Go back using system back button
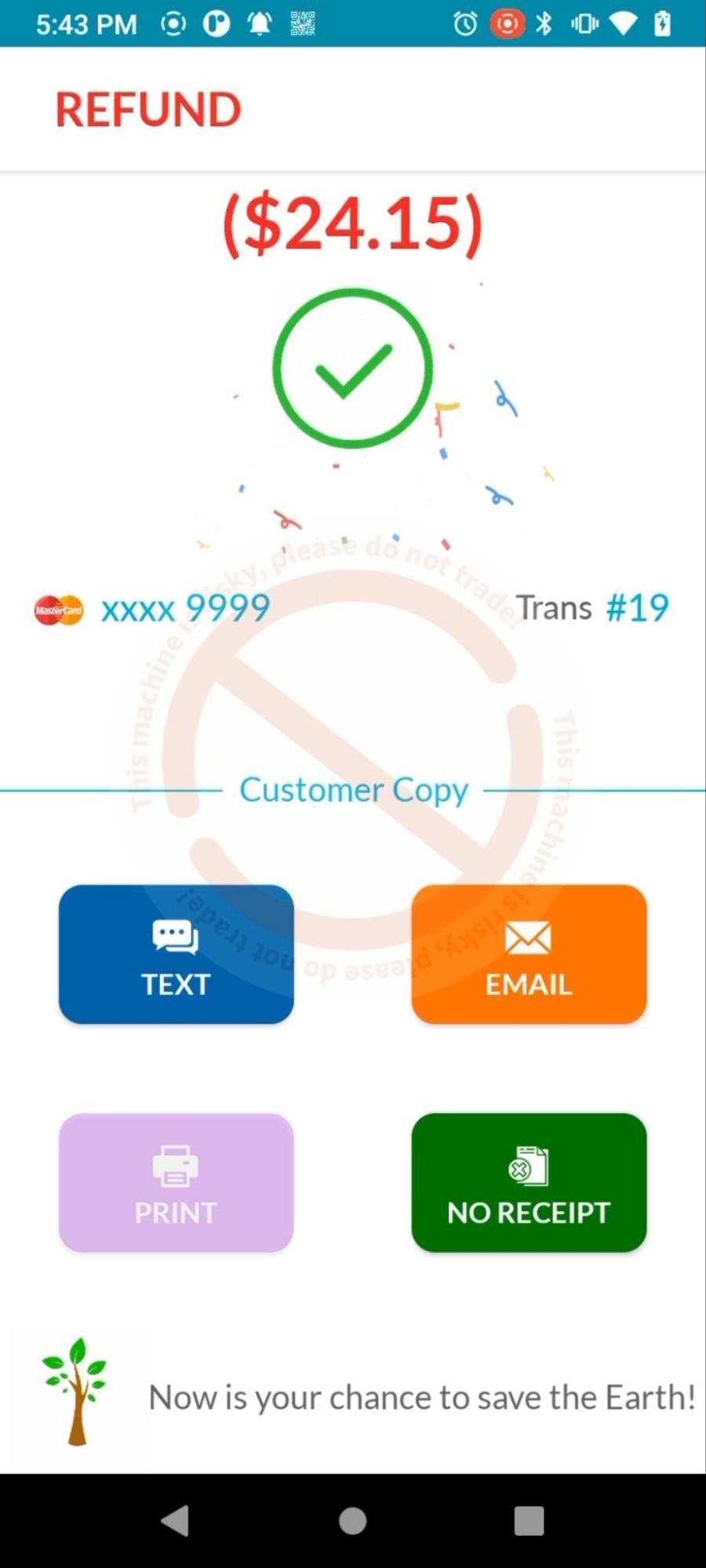This screenshot has width=706, height=1568. click(176, 1520)
